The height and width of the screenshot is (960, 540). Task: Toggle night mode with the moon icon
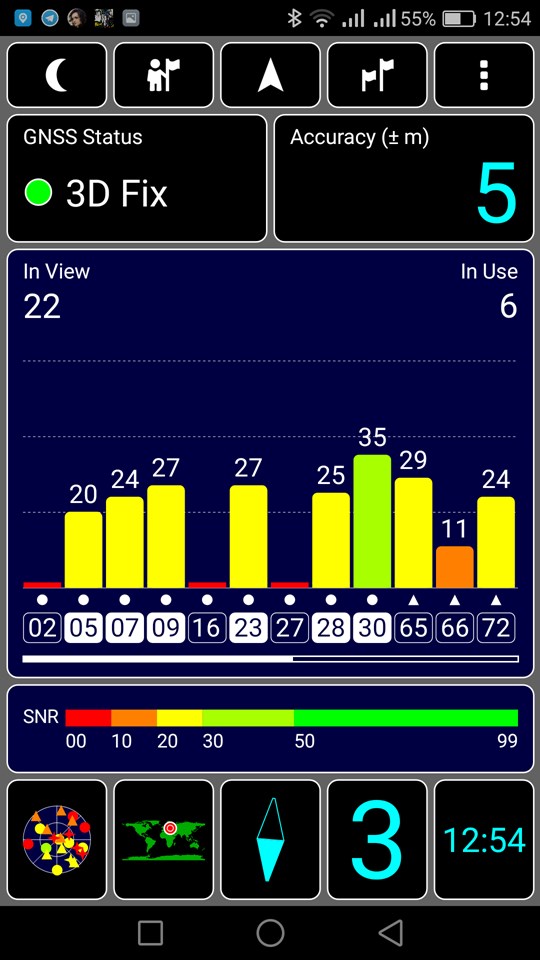tap(56, 75)
